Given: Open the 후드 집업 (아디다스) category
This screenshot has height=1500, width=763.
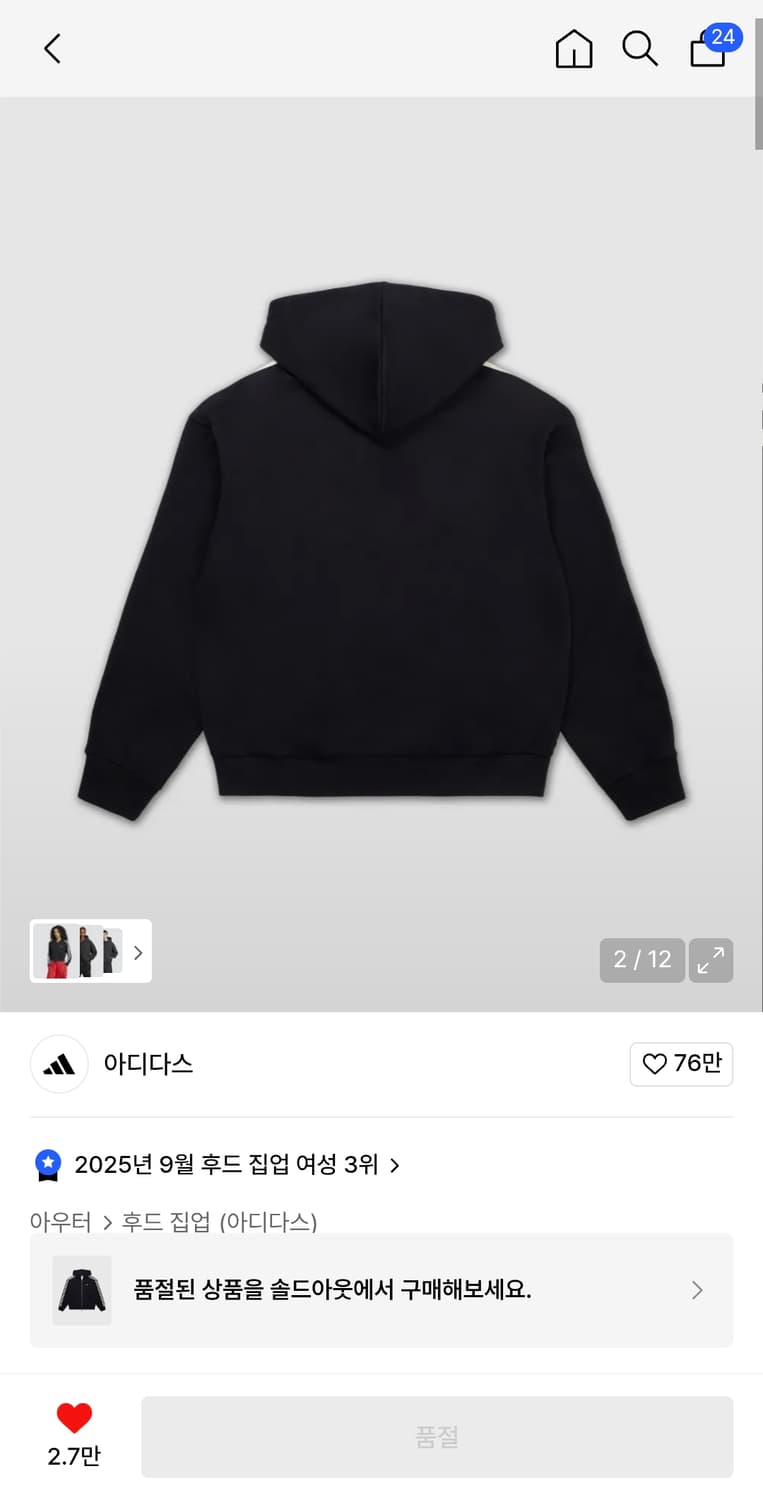Looking at the screenshot, I should [218, 1222].
